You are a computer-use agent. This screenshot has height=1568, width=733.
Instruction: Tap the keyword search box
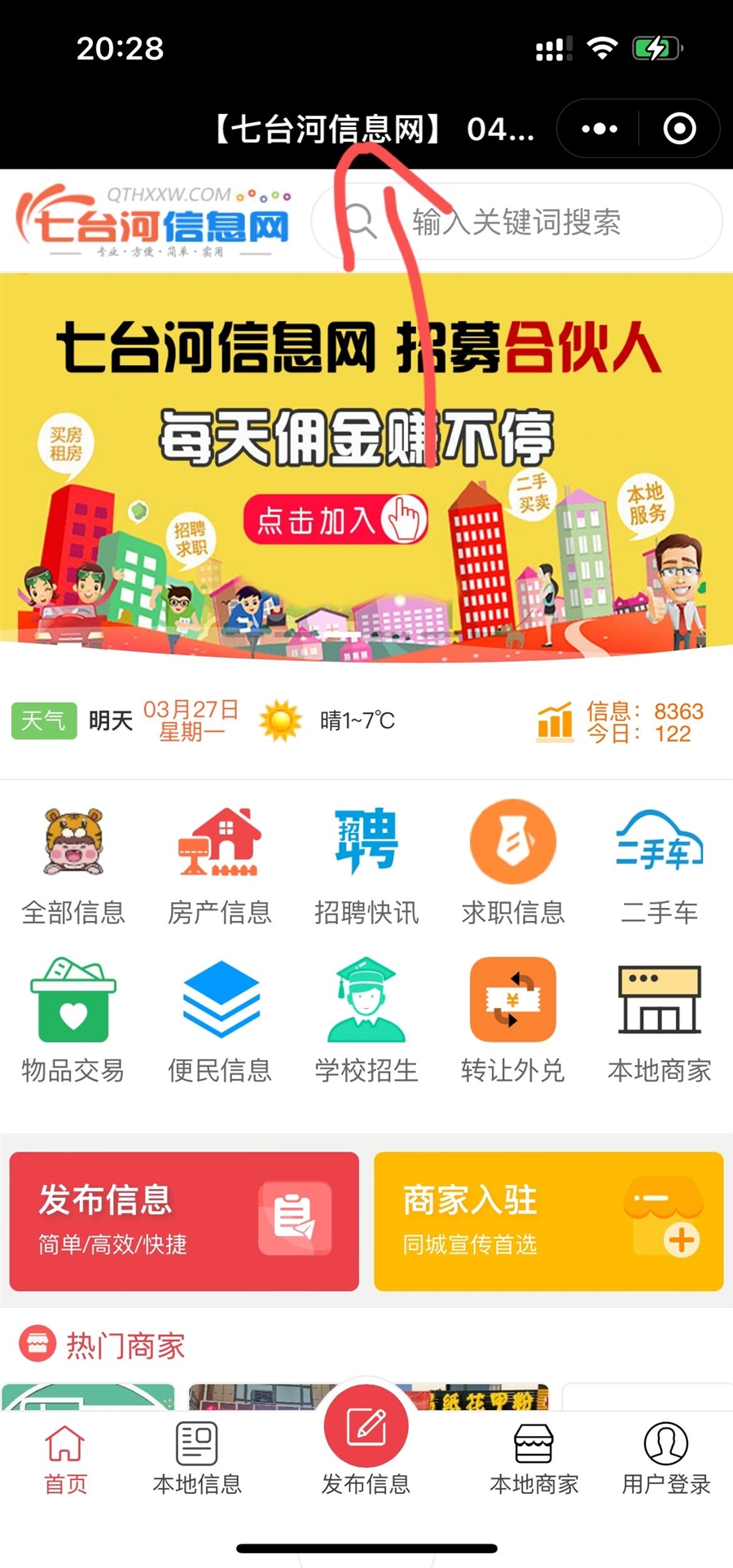[x=517, y=222]
